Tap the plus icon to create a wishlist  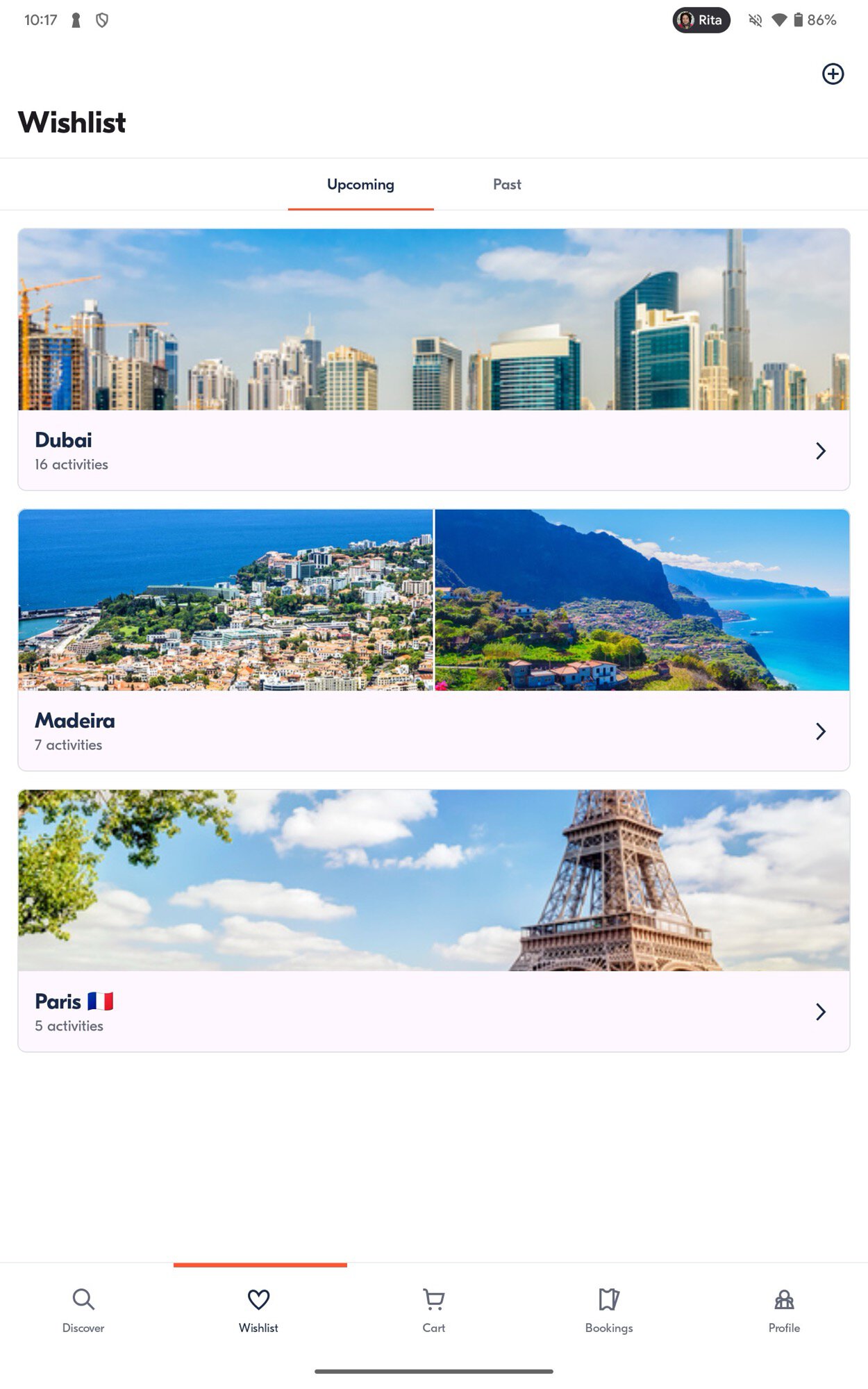tap(833, 74)
